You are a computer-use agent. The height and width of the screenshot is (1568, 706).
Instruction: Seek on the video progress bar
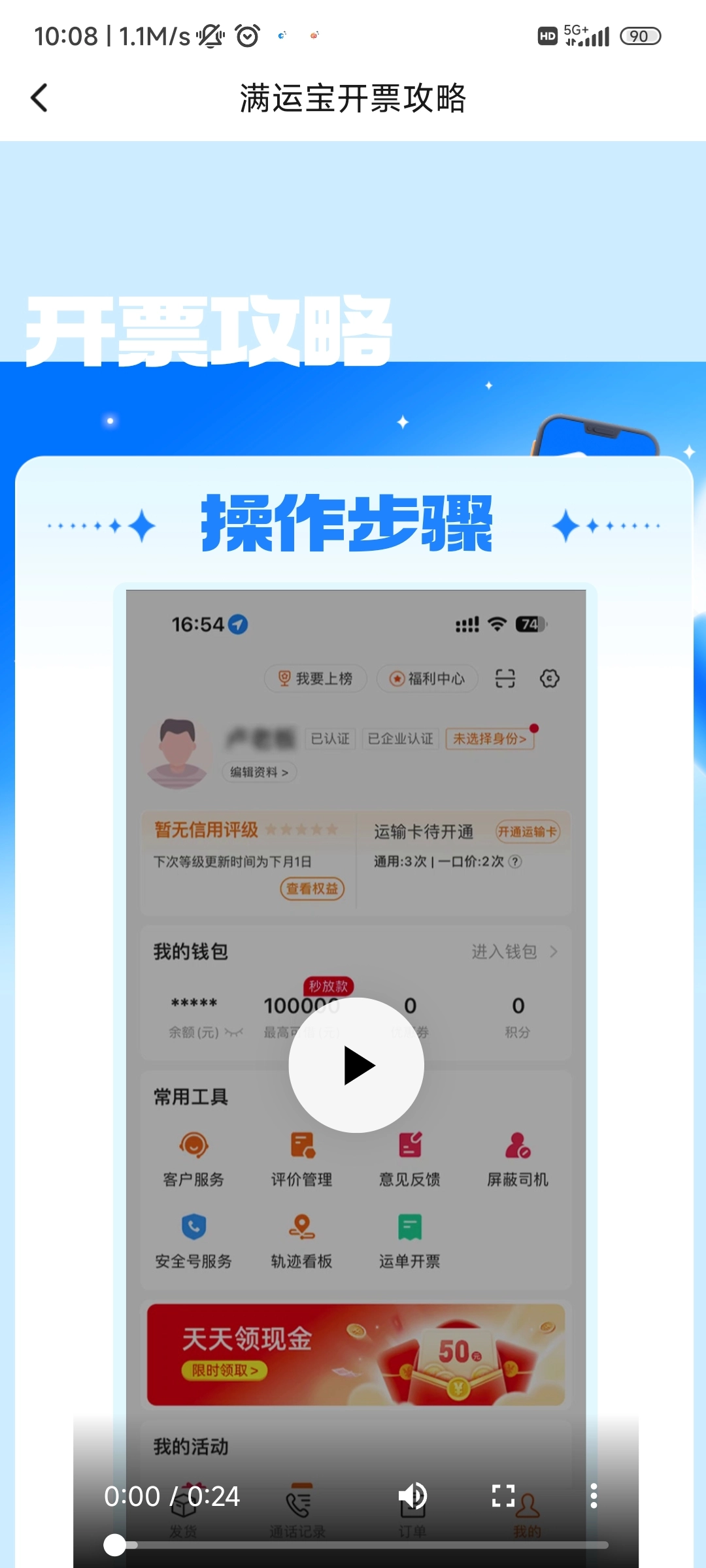click(360, 1545)
